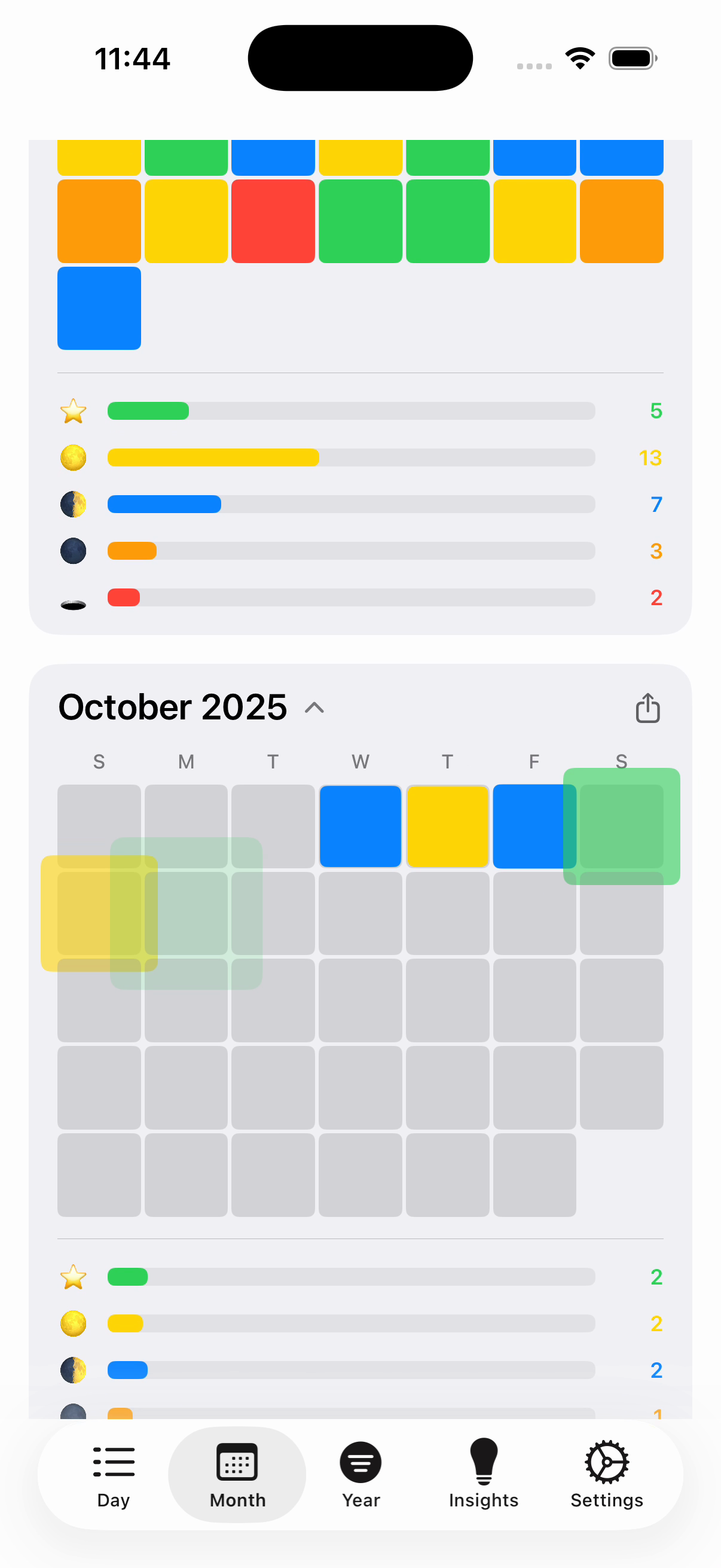Screen dimensions: 721x1568
Task: Open the red day cell in previous month
Action: point(273,221)
